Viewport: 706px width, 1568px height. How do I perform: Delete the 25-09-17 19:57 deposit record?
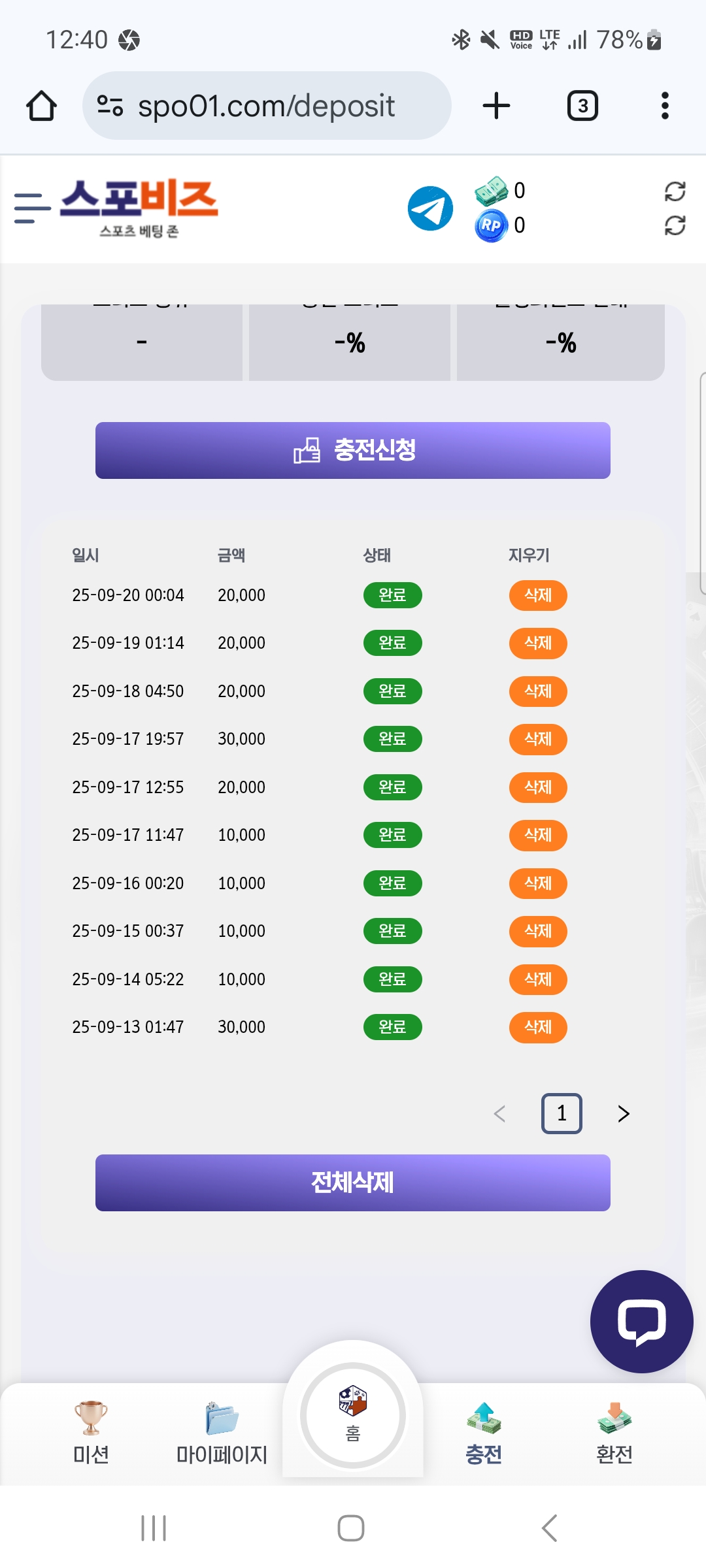pyautogui.click(x=537, y=739)
